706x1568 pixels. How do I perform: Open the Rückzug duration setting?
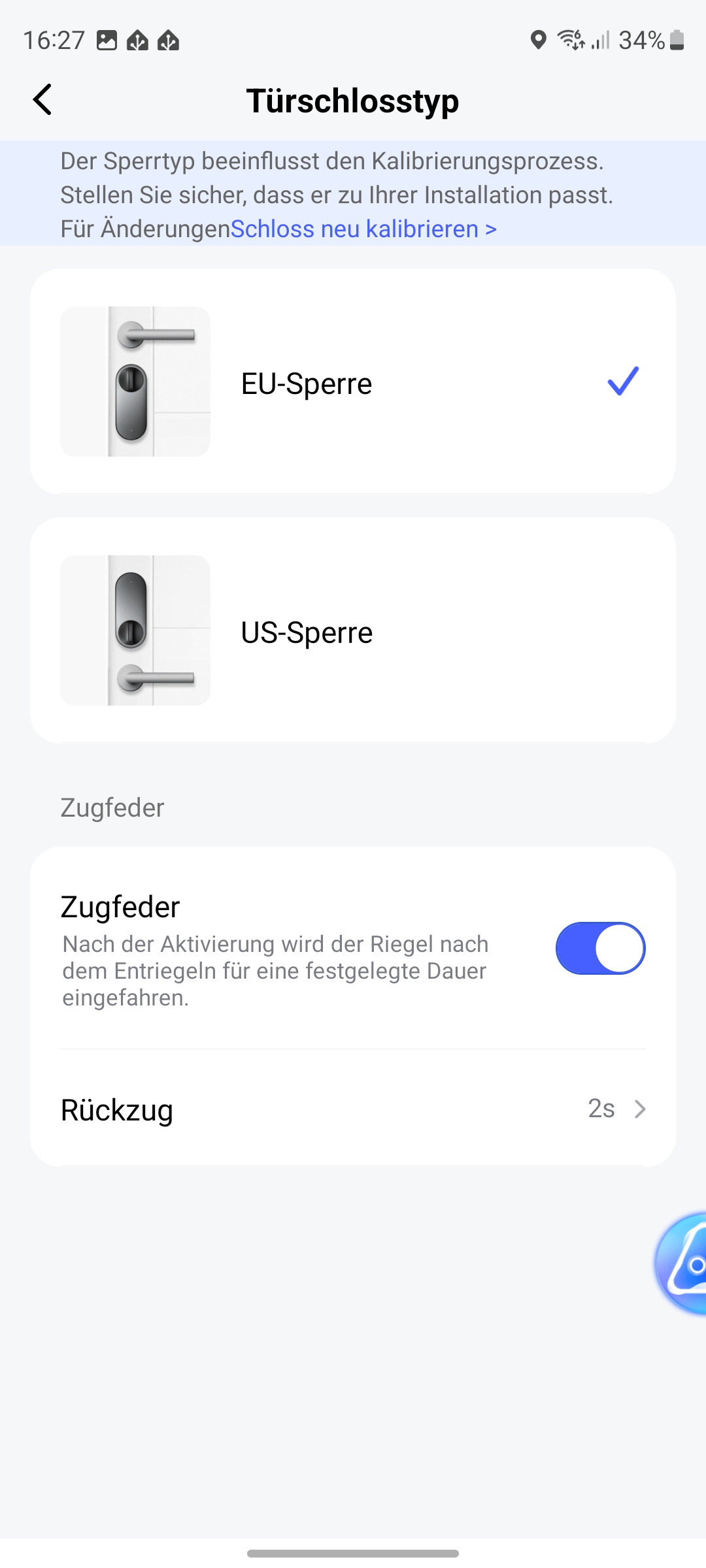tap(353, 1109)
